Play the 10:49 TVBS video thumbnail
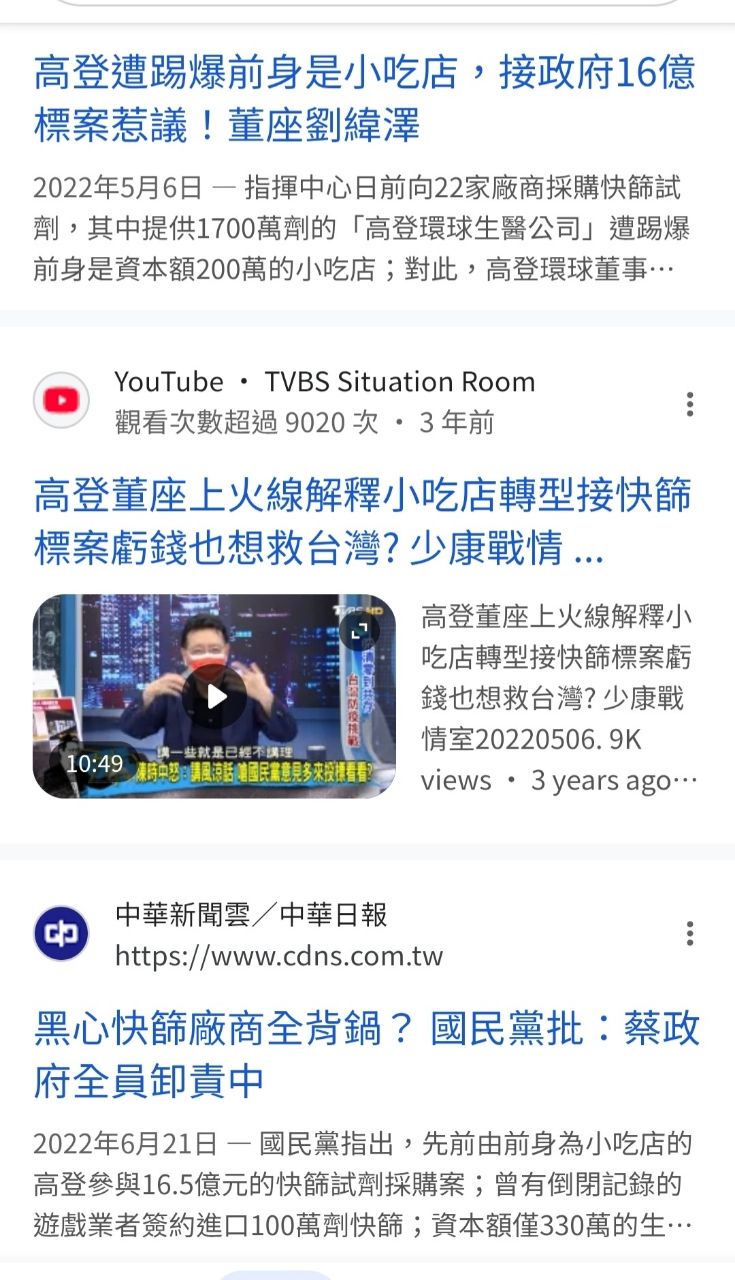Viewport: 735px width, 1280px height. (214, 696)
